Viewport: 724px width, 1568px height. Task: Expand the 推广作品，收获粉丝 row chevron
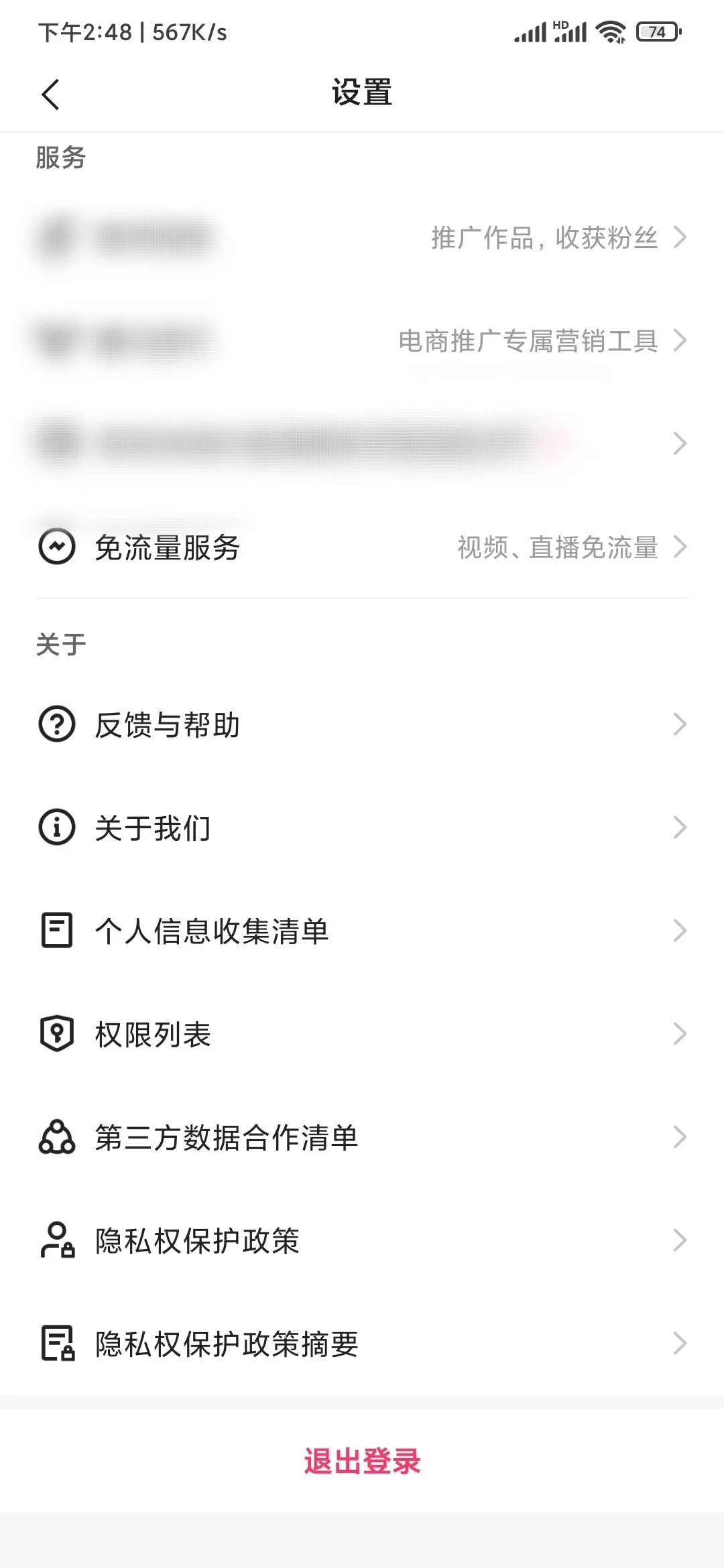(681, 237)
